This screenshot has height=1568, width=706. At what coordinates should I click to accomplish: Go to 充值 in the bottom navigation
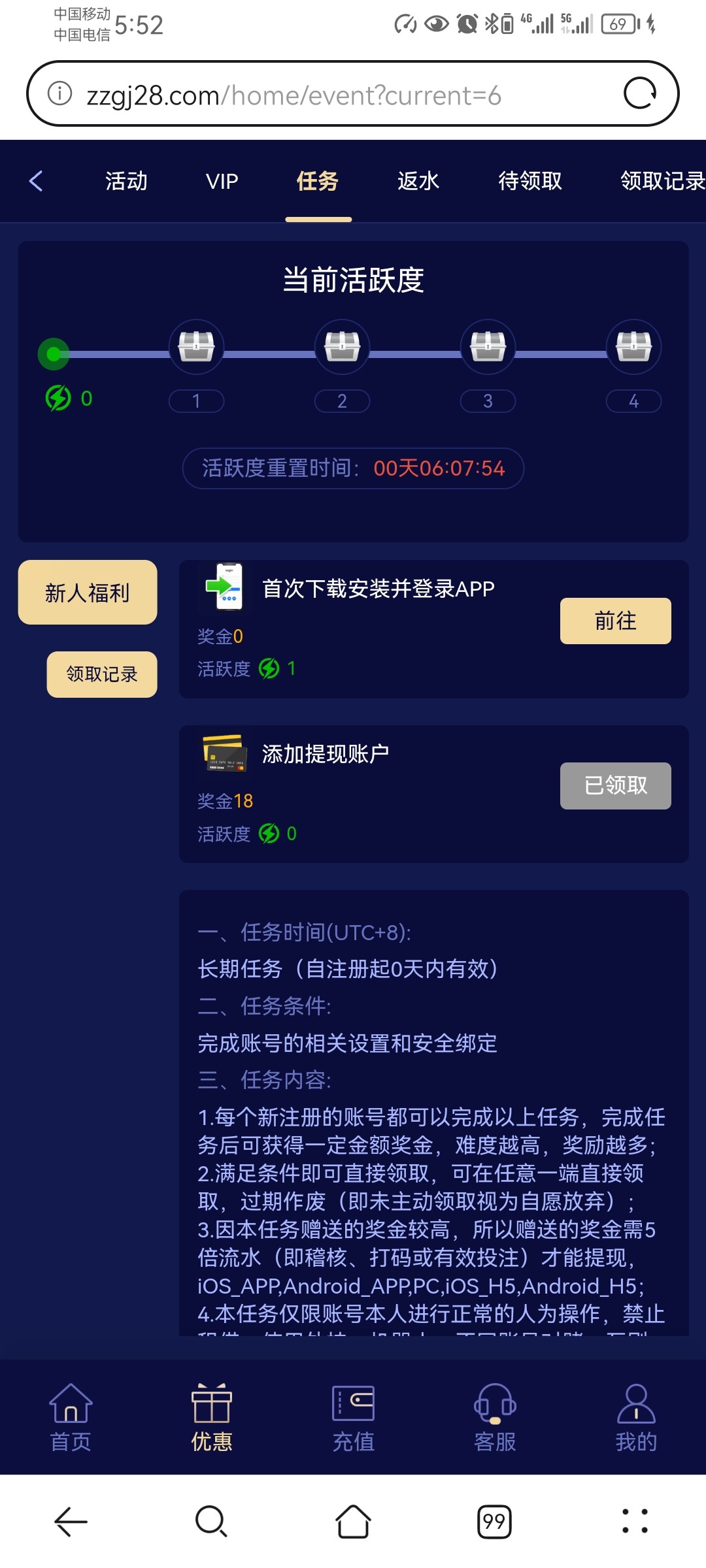[353, 1418]
